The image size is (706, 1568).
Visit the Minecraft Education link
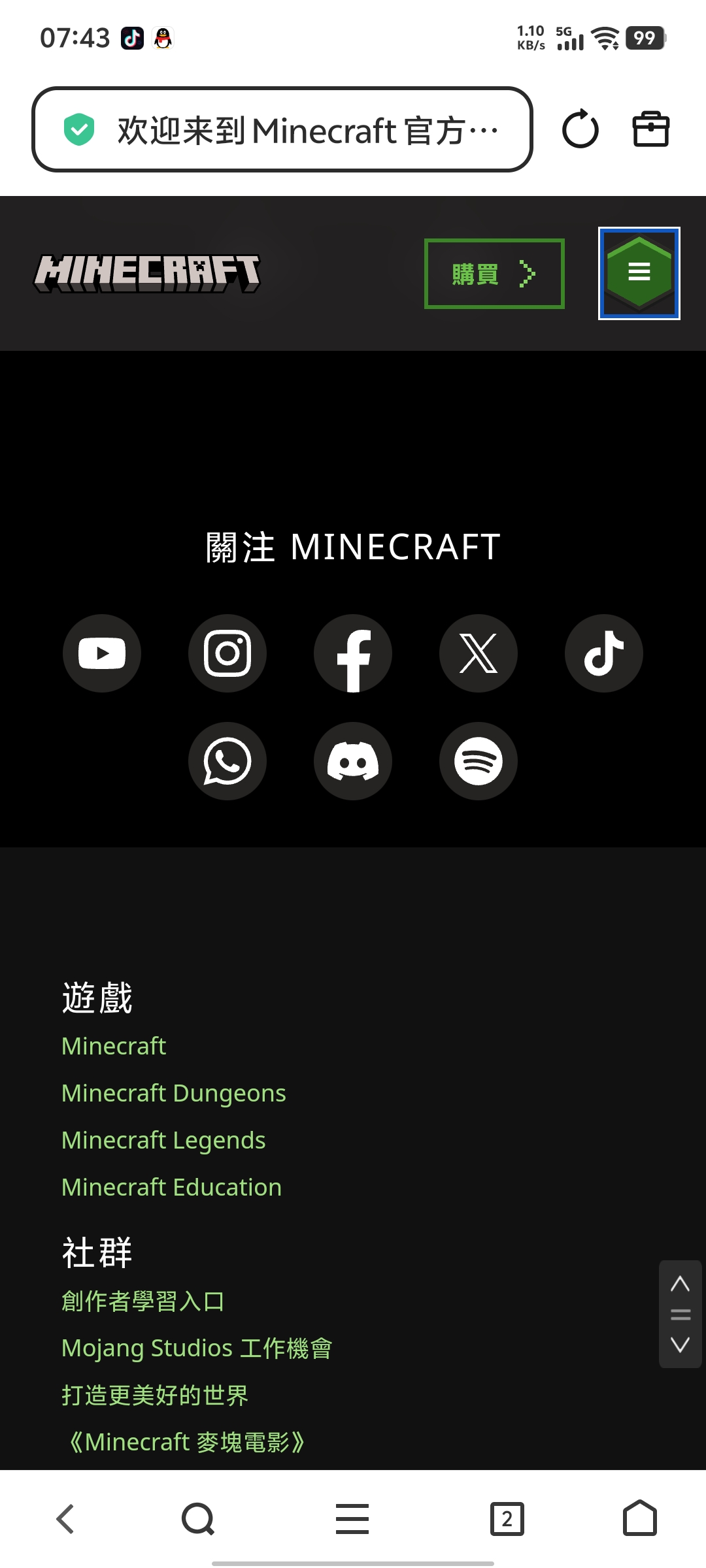[x=171, y=1187]
